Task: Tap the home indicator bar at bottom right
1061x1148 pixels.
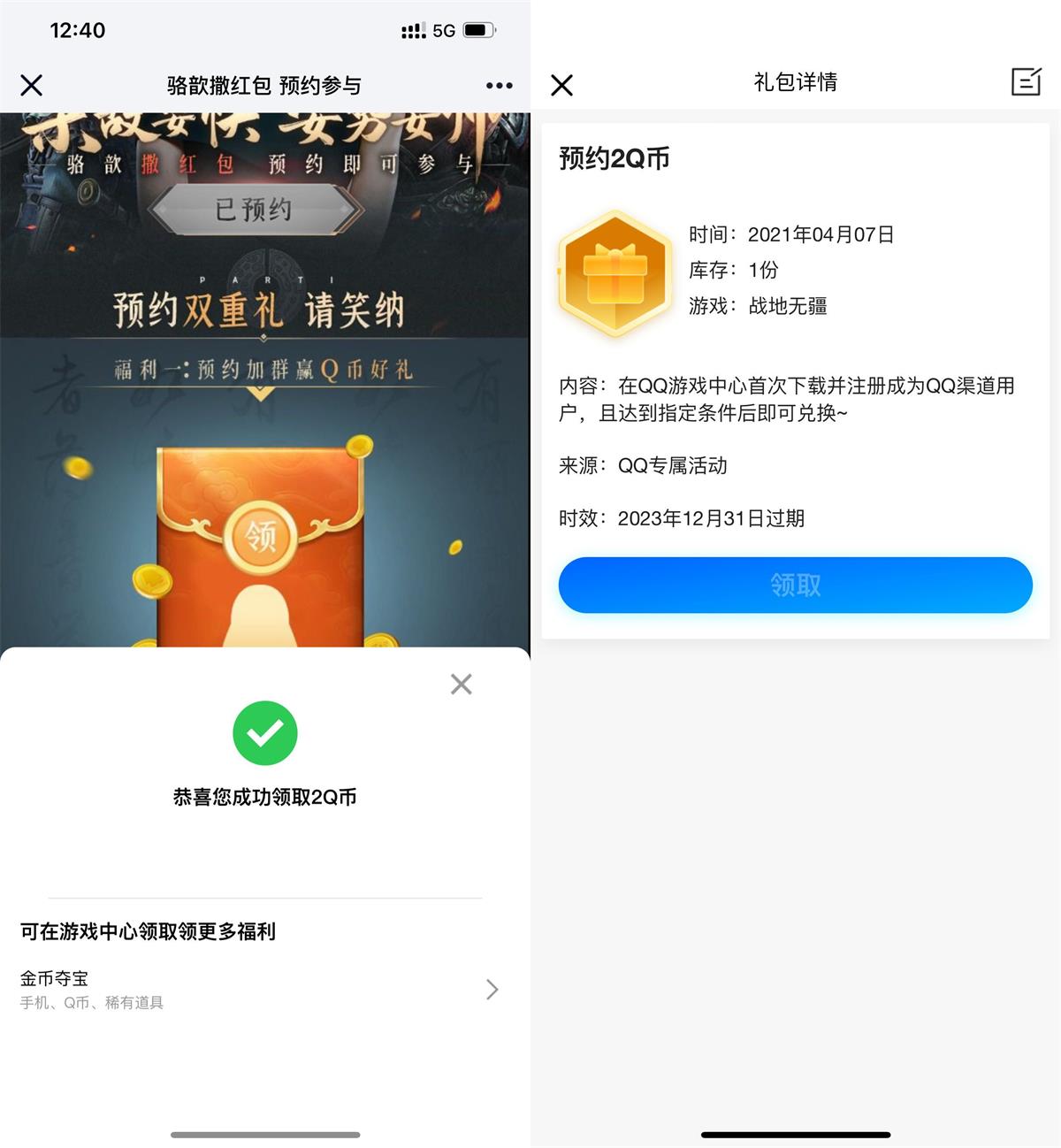Action: tap(794, 1135)
